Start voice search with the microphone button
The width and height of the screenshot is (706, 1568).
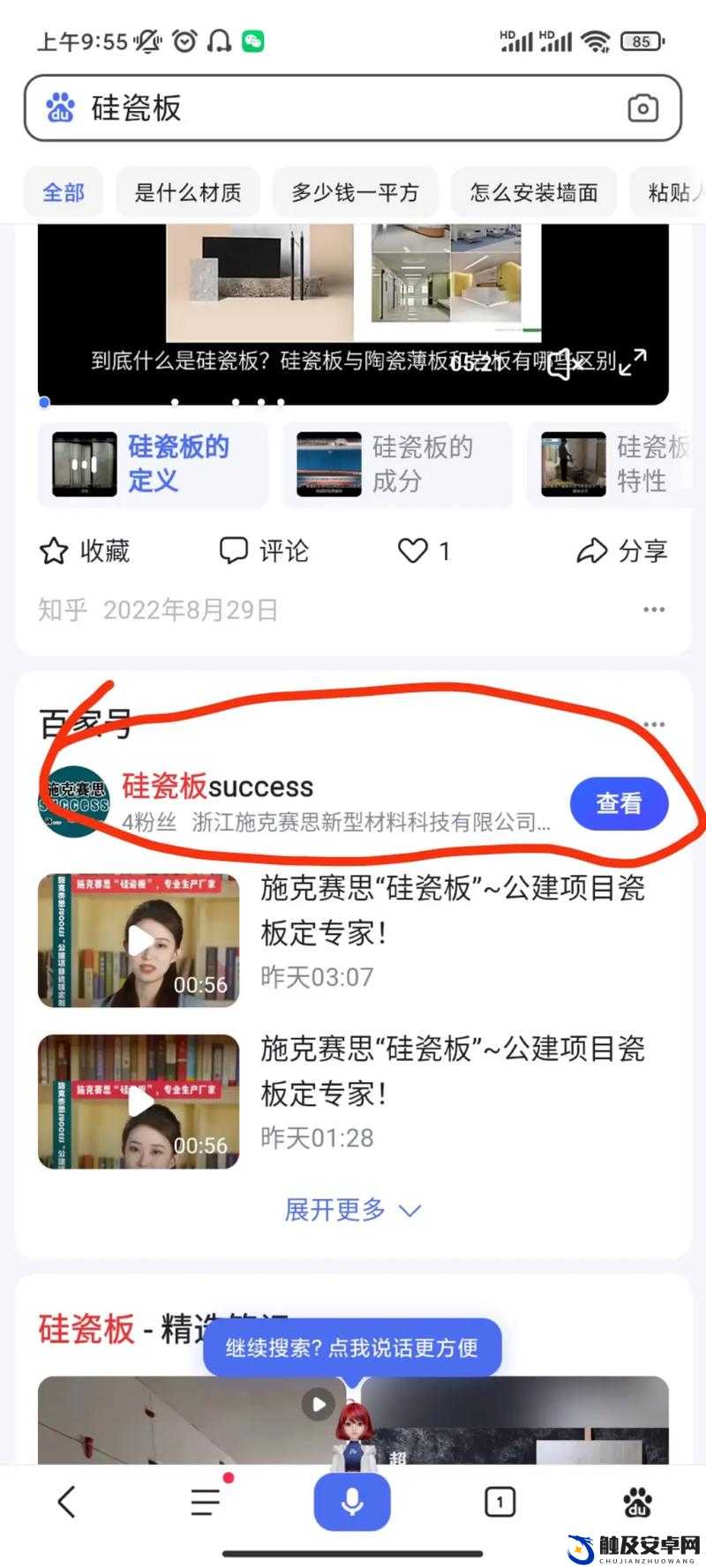pyautogui.click(x=352, y=1501)
